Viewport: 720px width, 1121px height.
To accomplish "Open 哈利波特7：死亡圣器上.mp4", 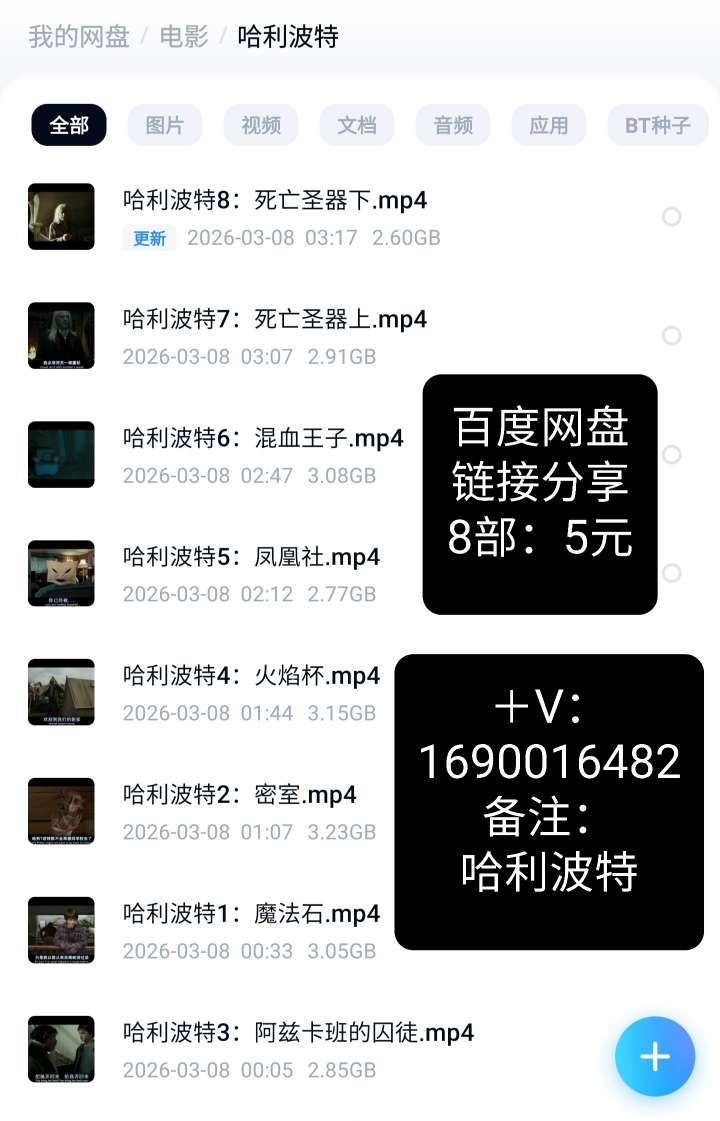I will pos(275,320).
